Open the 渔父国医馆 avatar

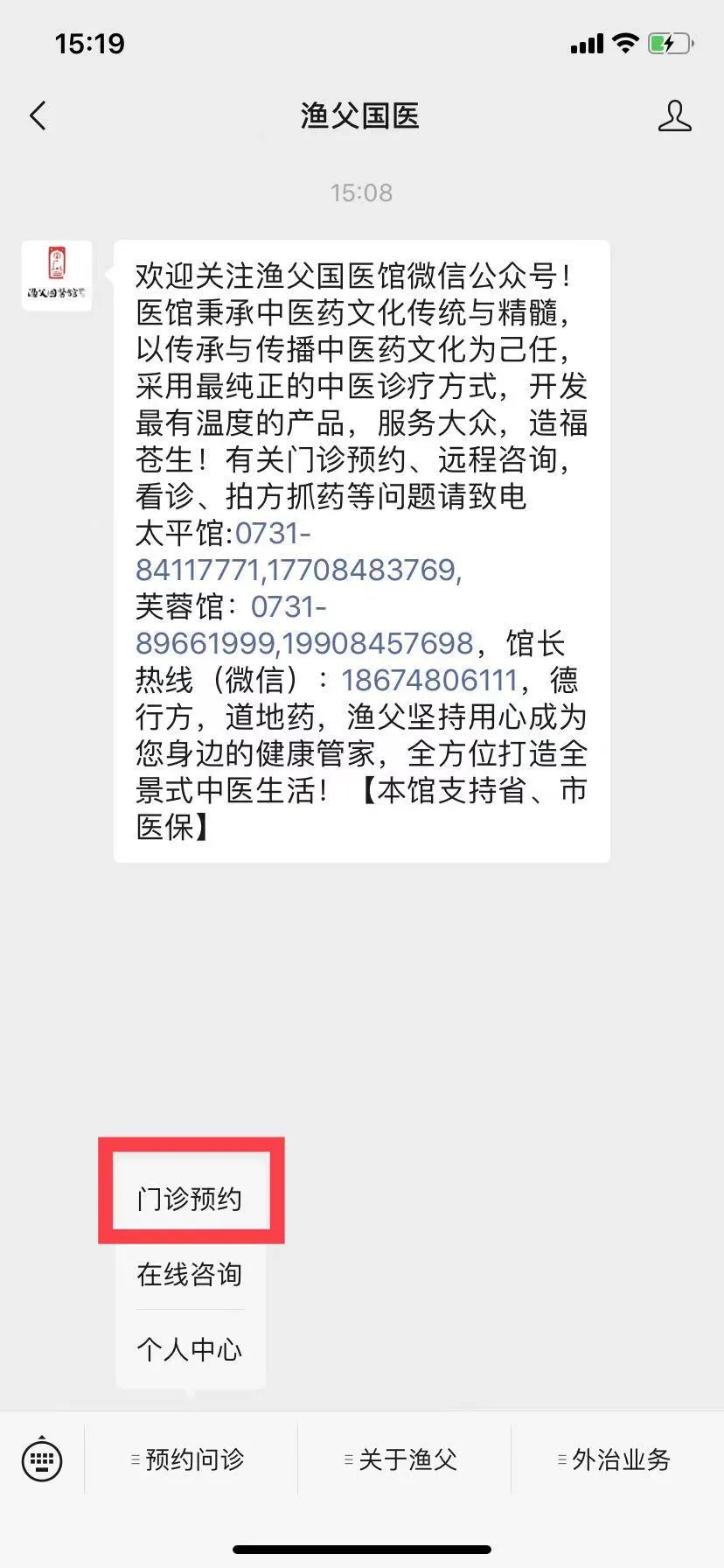[x=57, y=276]
